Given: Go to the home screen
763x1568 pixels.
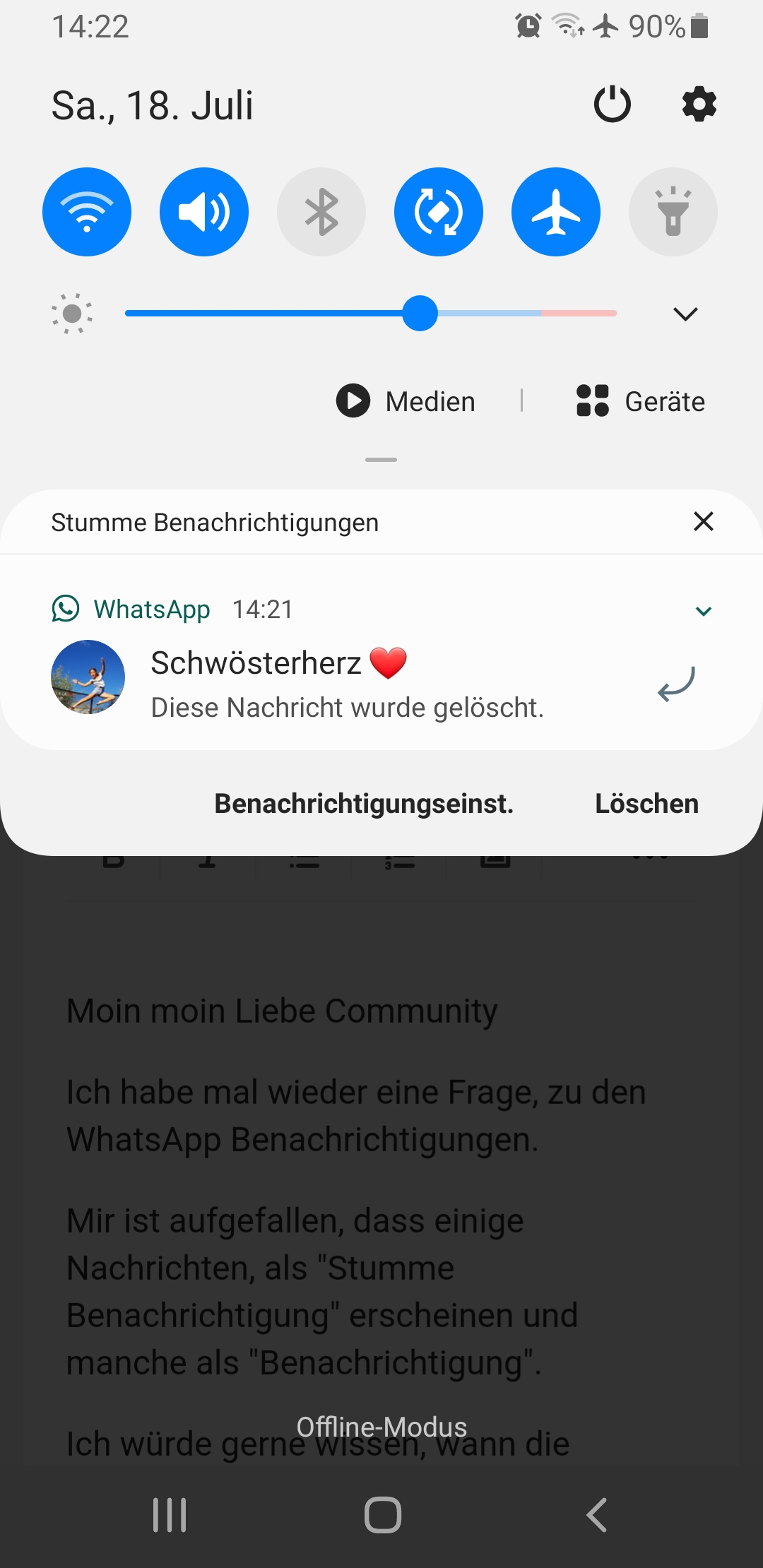Looking at the screenshot, I should (x=382, y=1515).
